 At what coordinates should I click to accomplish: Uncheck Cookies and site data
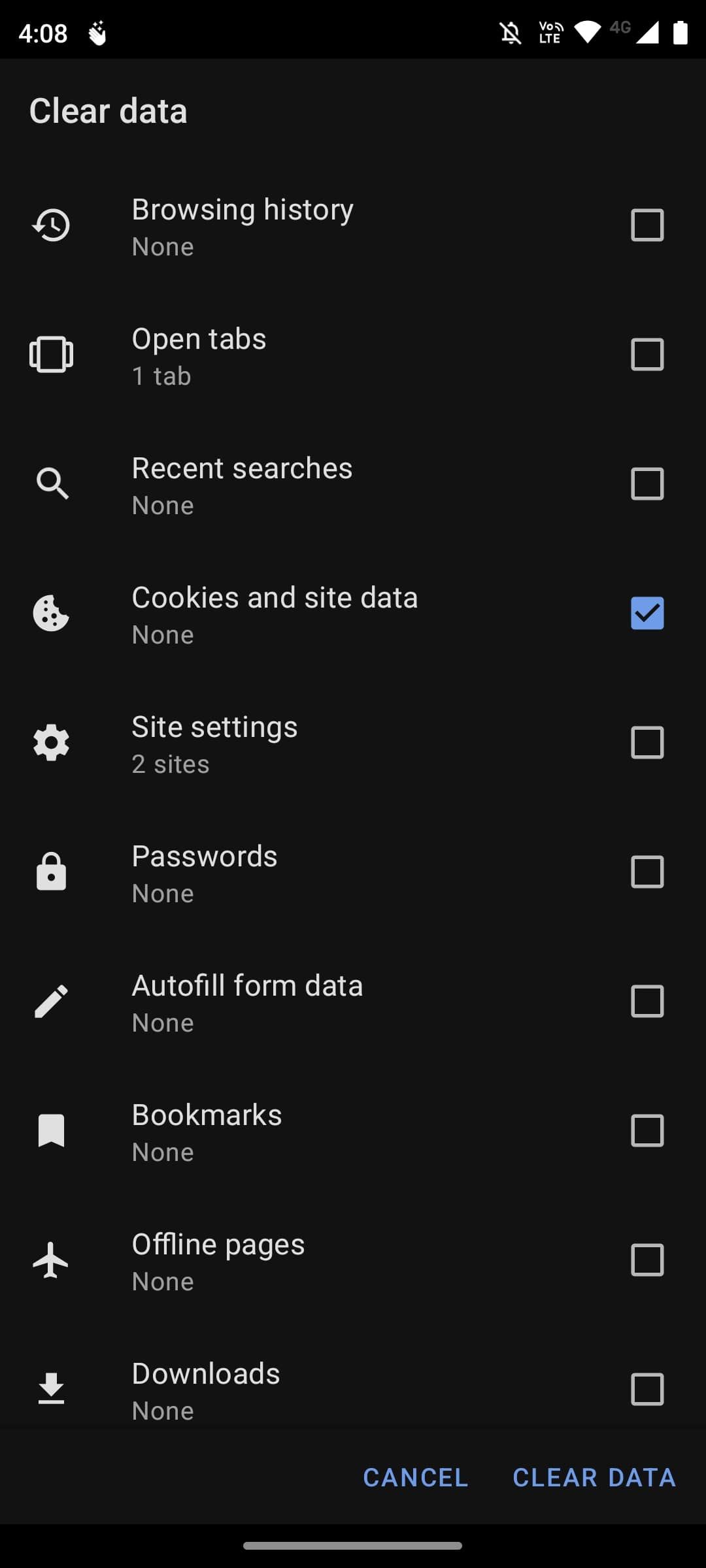(647, 613)
